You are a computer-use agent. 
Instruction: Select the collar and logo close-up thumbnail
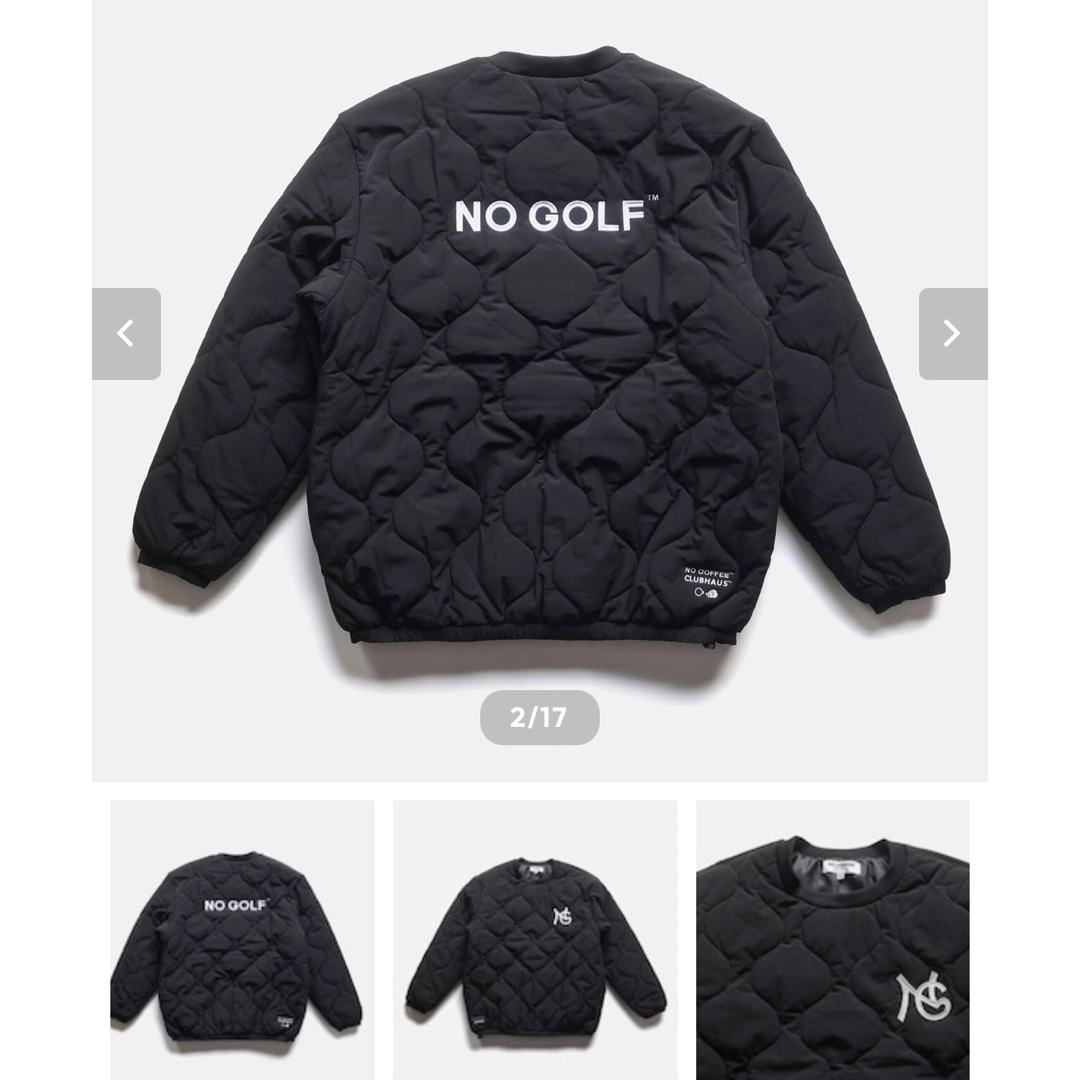point(832,940)
